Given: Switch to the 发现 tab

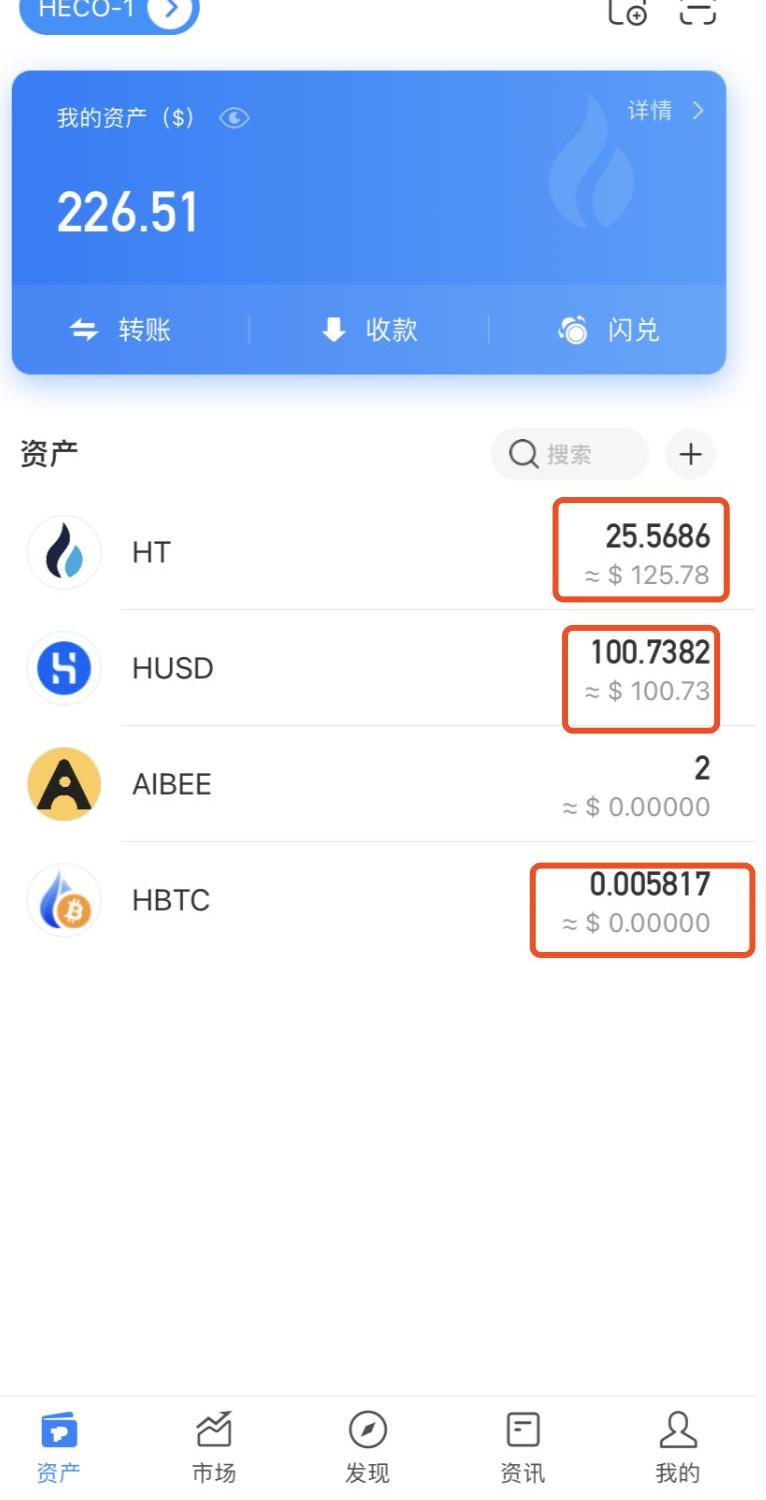Looking at the screenshot, I should point(368,1447).
